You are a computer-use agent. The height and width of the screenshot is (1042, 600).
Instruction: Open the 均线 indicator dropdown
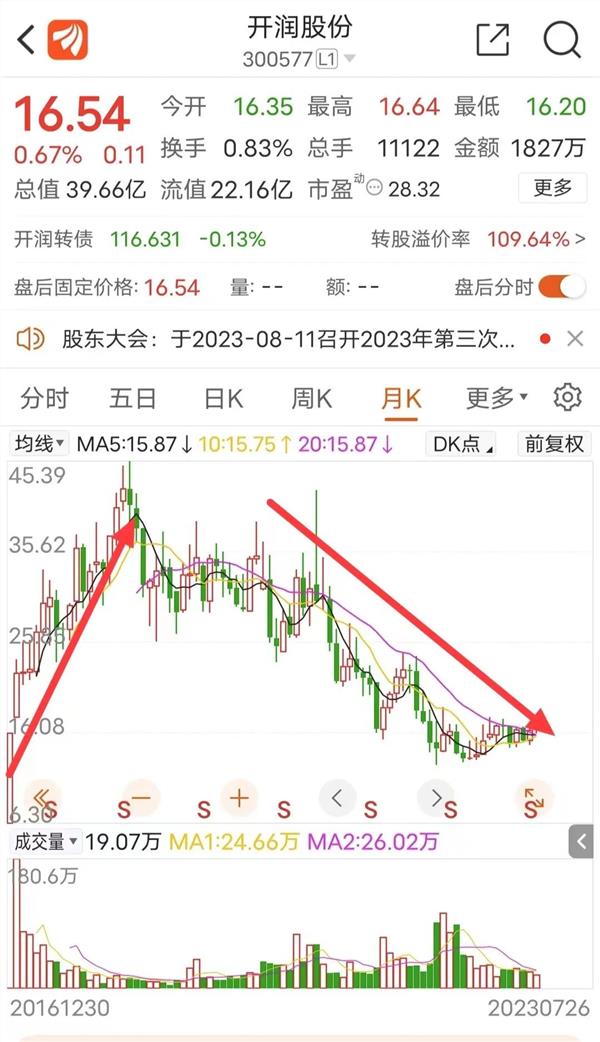coord(39,443)
